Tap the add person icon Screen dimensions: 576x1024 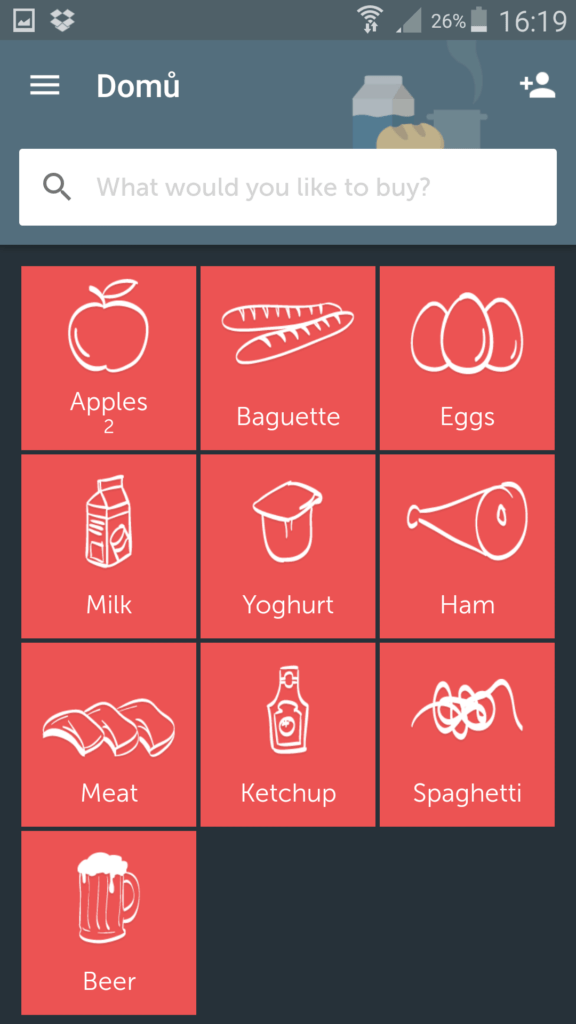click(537, 86)
